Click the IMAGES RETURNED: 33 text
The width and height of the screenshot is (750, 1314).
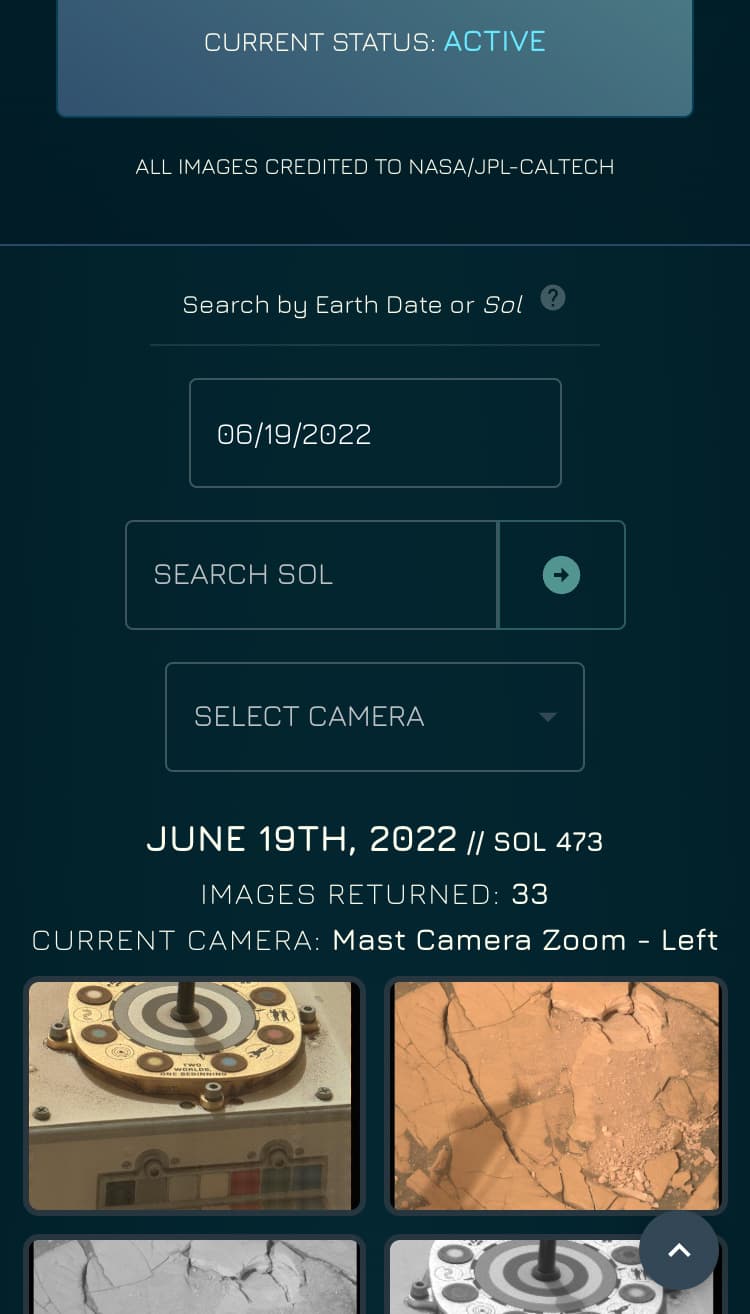pyautogui.click(x=375, y=893)
